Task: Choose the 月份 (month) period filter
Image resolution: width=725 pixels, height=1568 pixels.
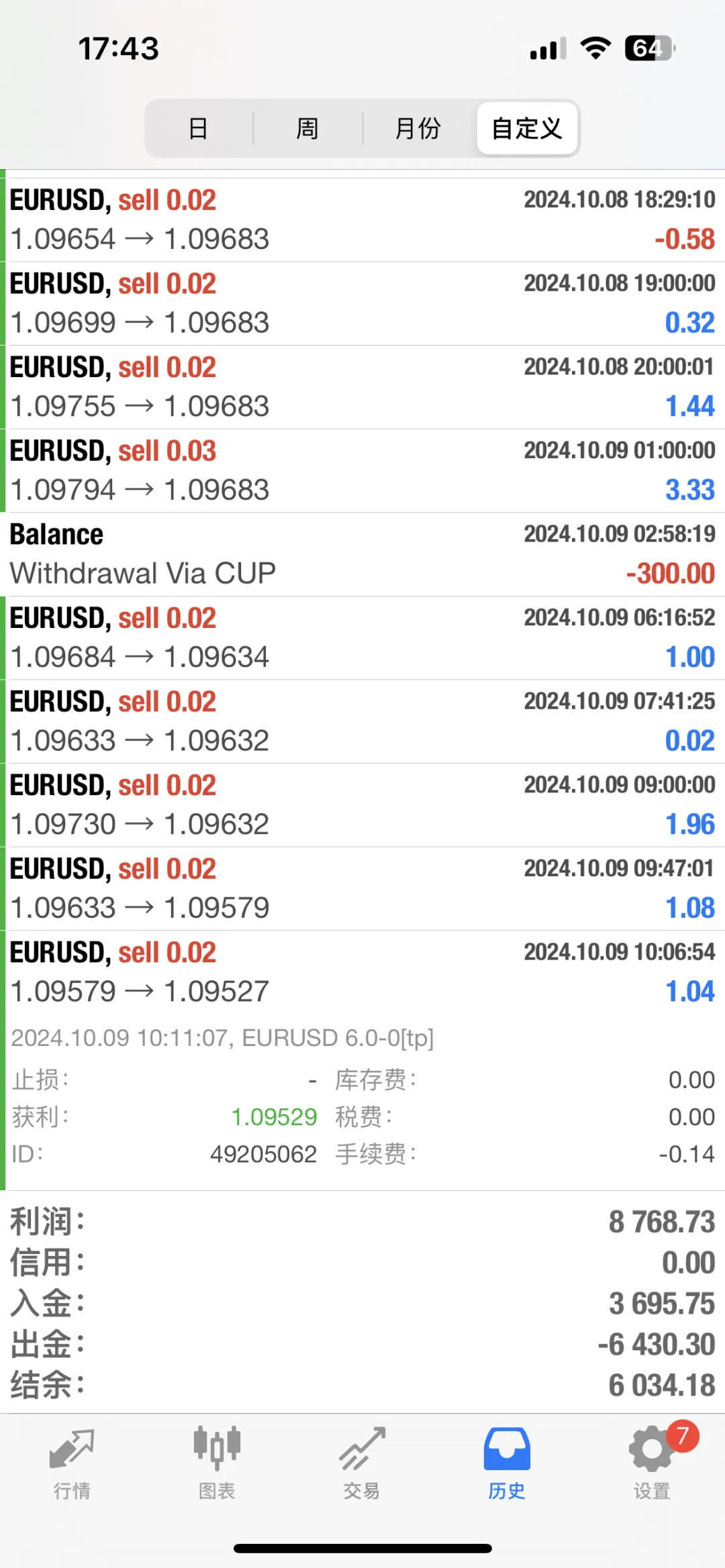Action: click(x=418, y=128)
